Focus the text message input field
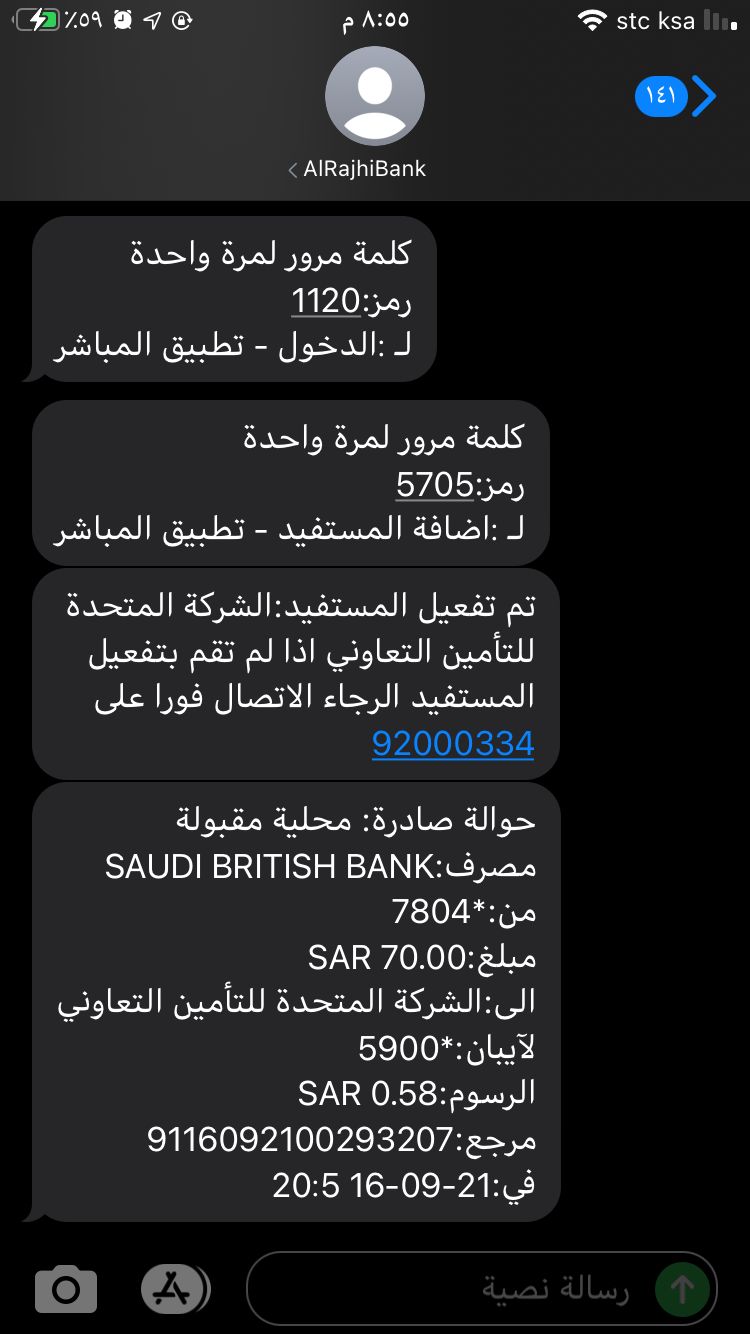This screenshot has width=750, height=1334. (450, 1289)
